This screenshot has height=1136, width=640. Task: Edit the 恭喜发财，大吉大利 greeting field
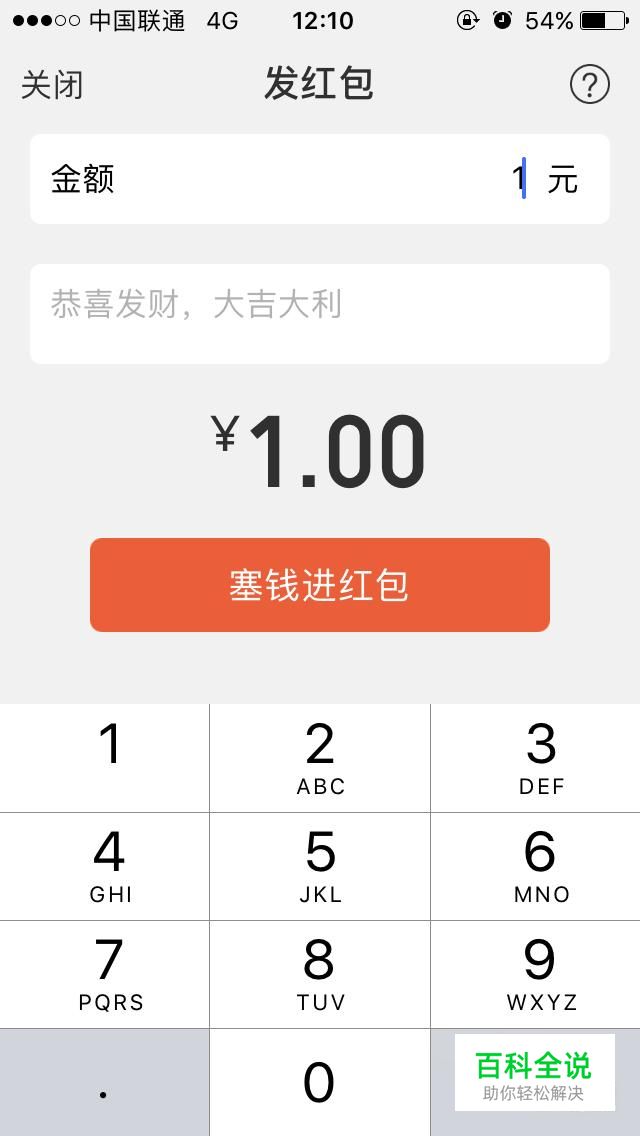320,314
